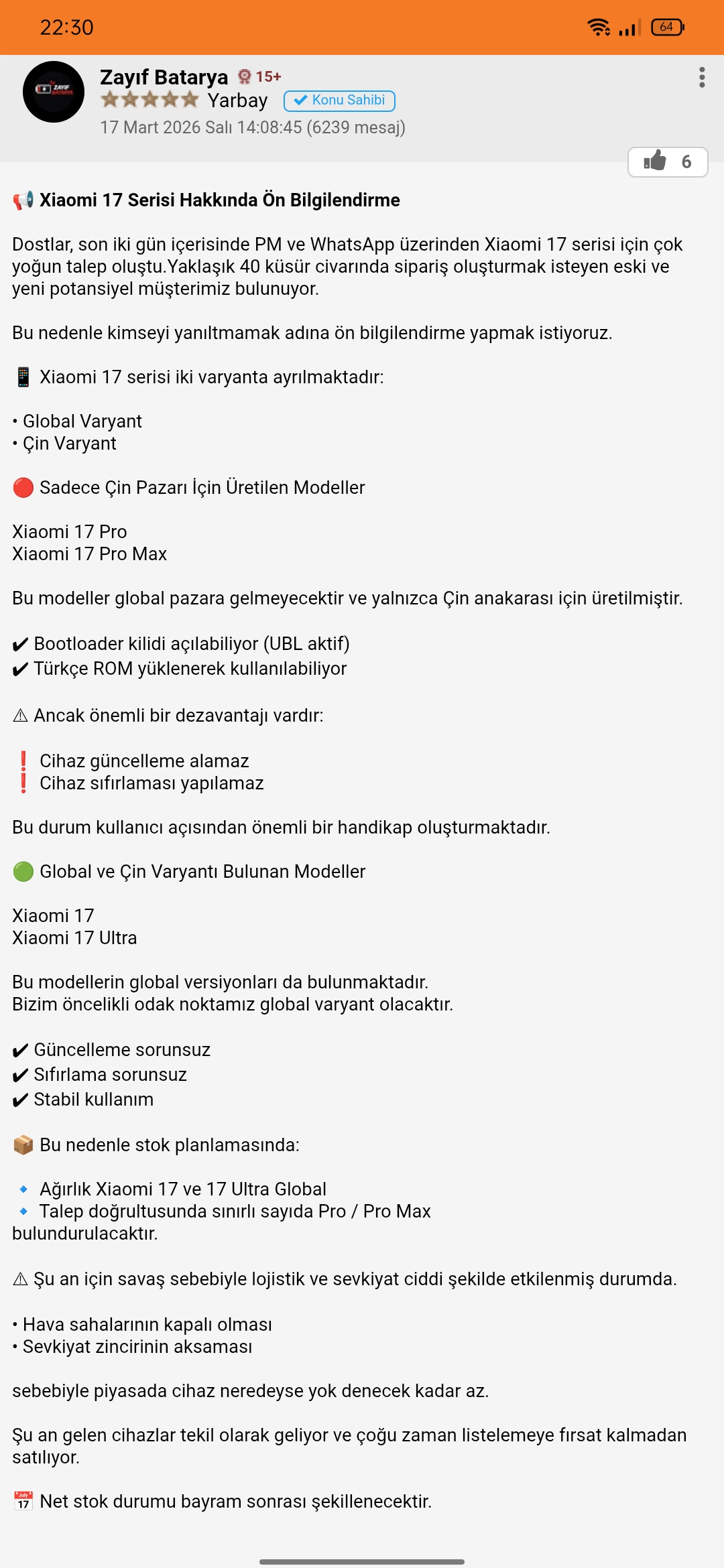Open the three-dot overflow menu

click(702, 77)
